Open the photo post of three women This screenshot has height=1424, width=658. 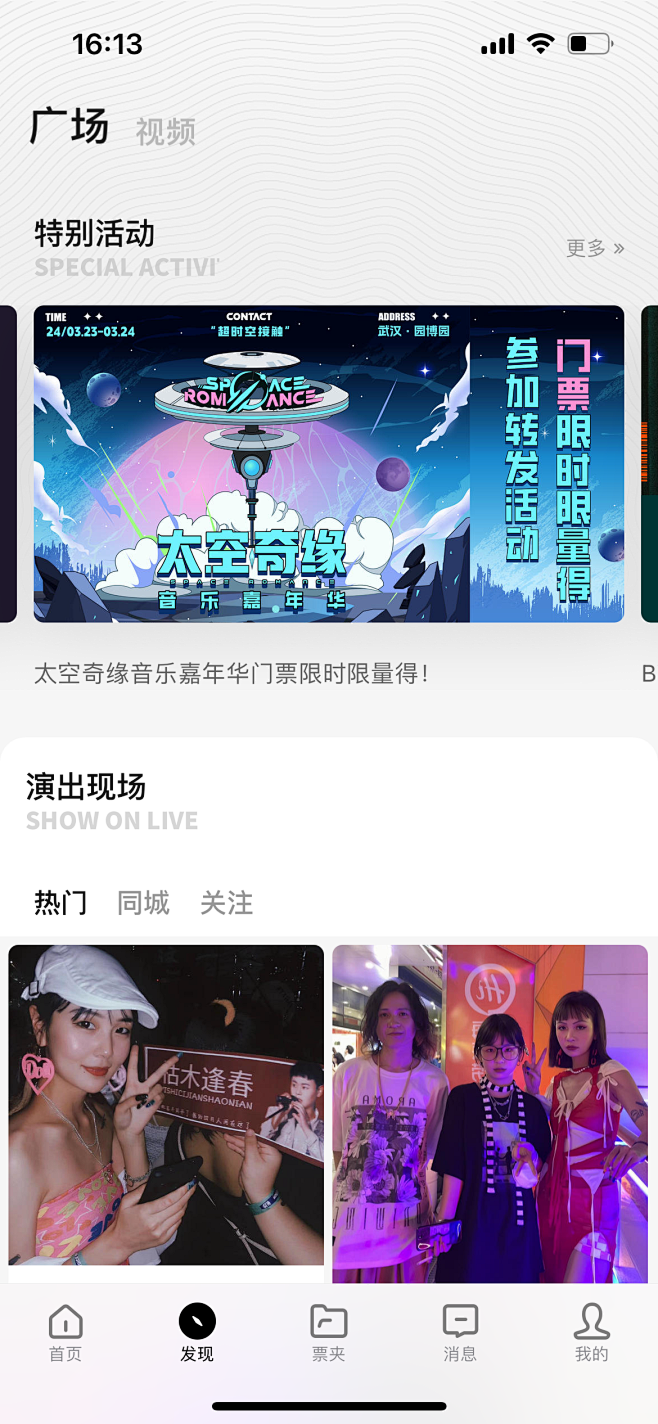(x=490, y=1112)
